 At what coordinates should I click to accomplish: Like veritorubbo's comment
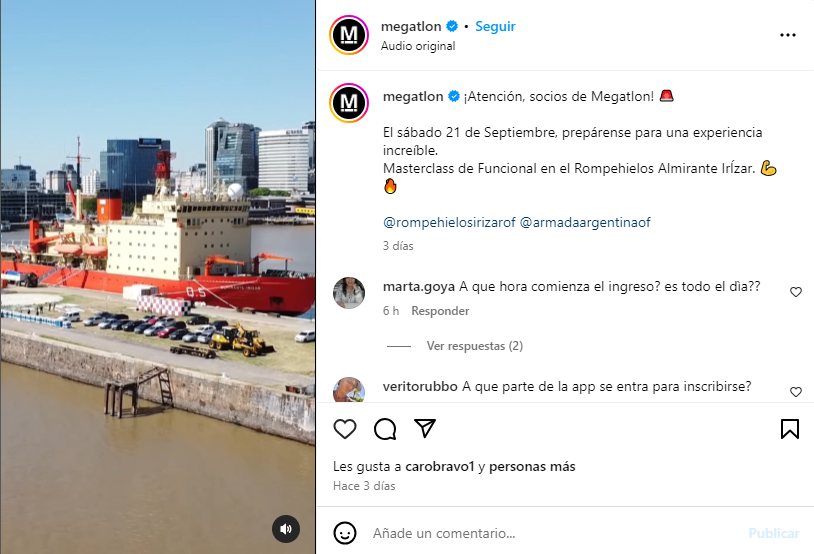pos(796,392)
